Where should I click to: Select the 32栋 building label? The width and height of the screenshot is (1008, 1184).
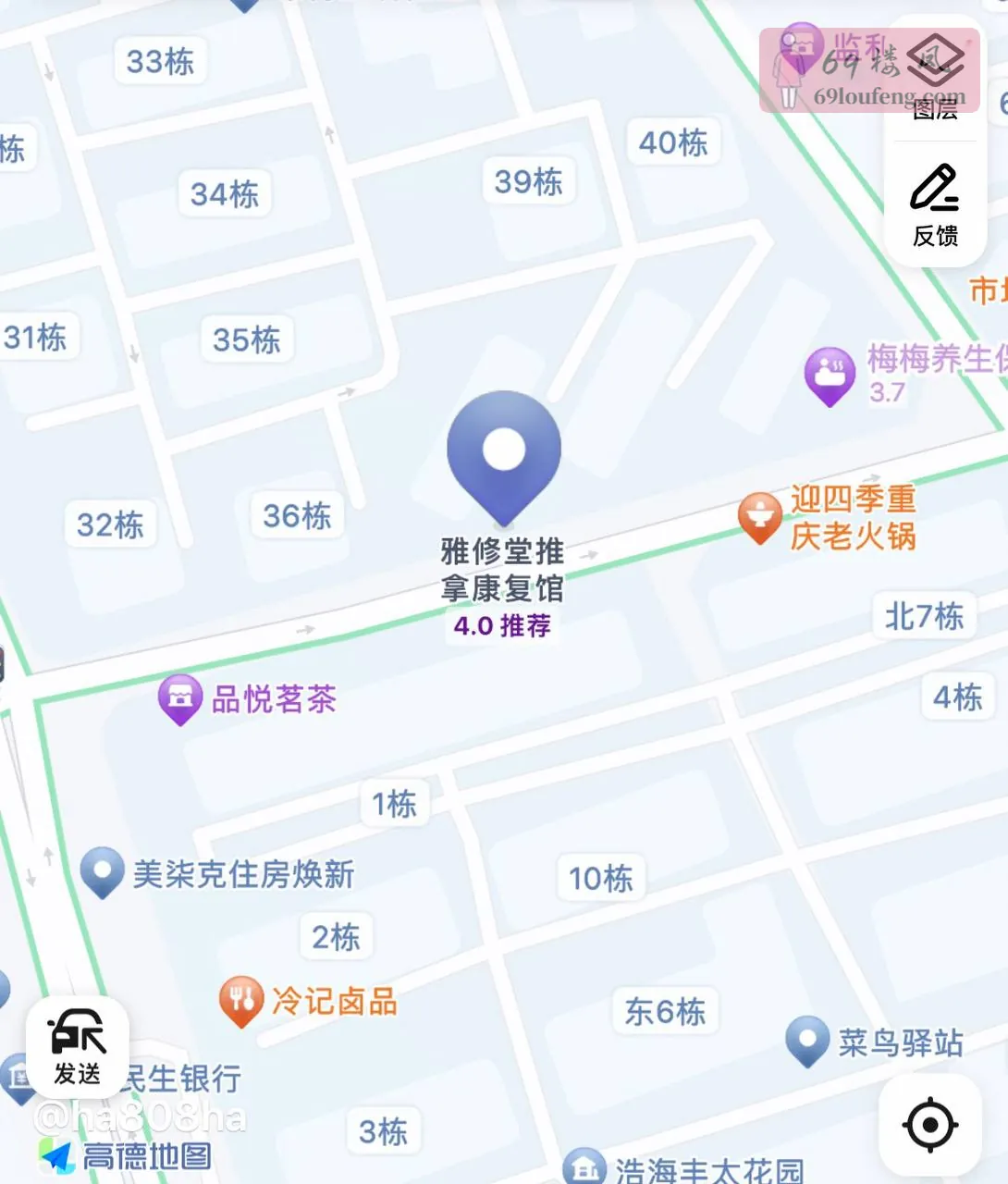click(x=110, y=524)
